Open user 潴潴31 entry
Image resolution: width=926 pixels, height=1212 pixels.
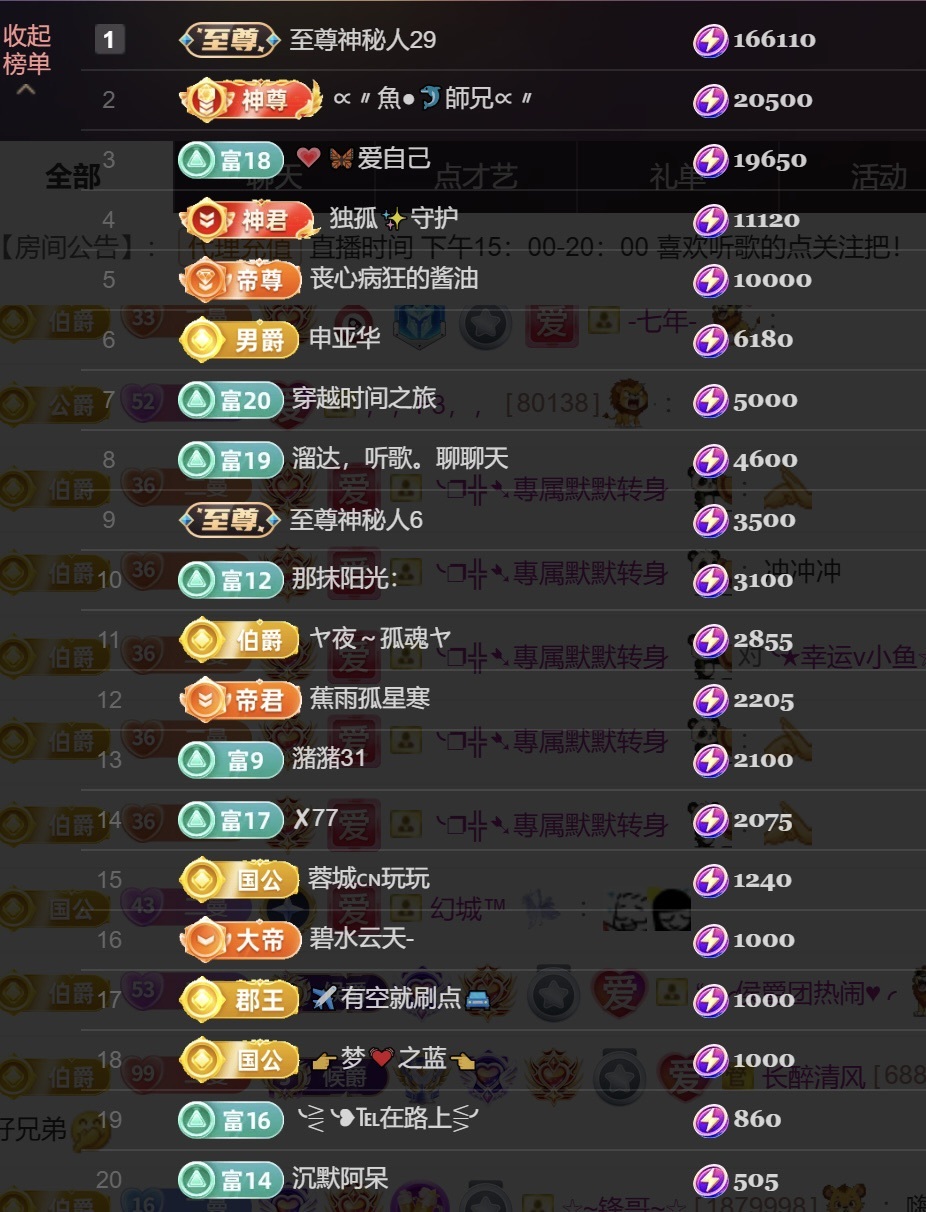tap(328, 759)
